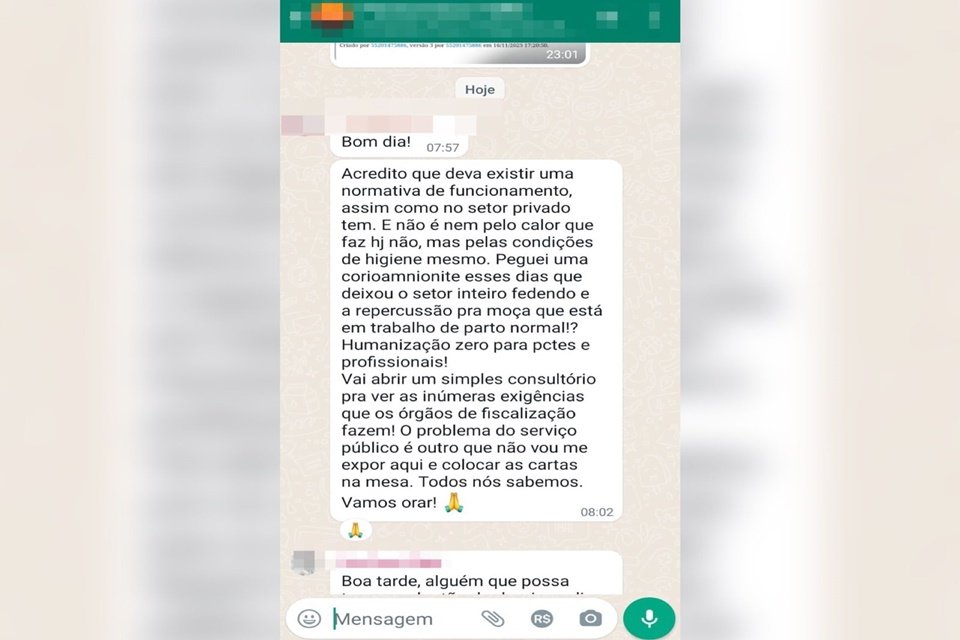
Task: Open the camera from the message bar
Action: pos(590,619)
